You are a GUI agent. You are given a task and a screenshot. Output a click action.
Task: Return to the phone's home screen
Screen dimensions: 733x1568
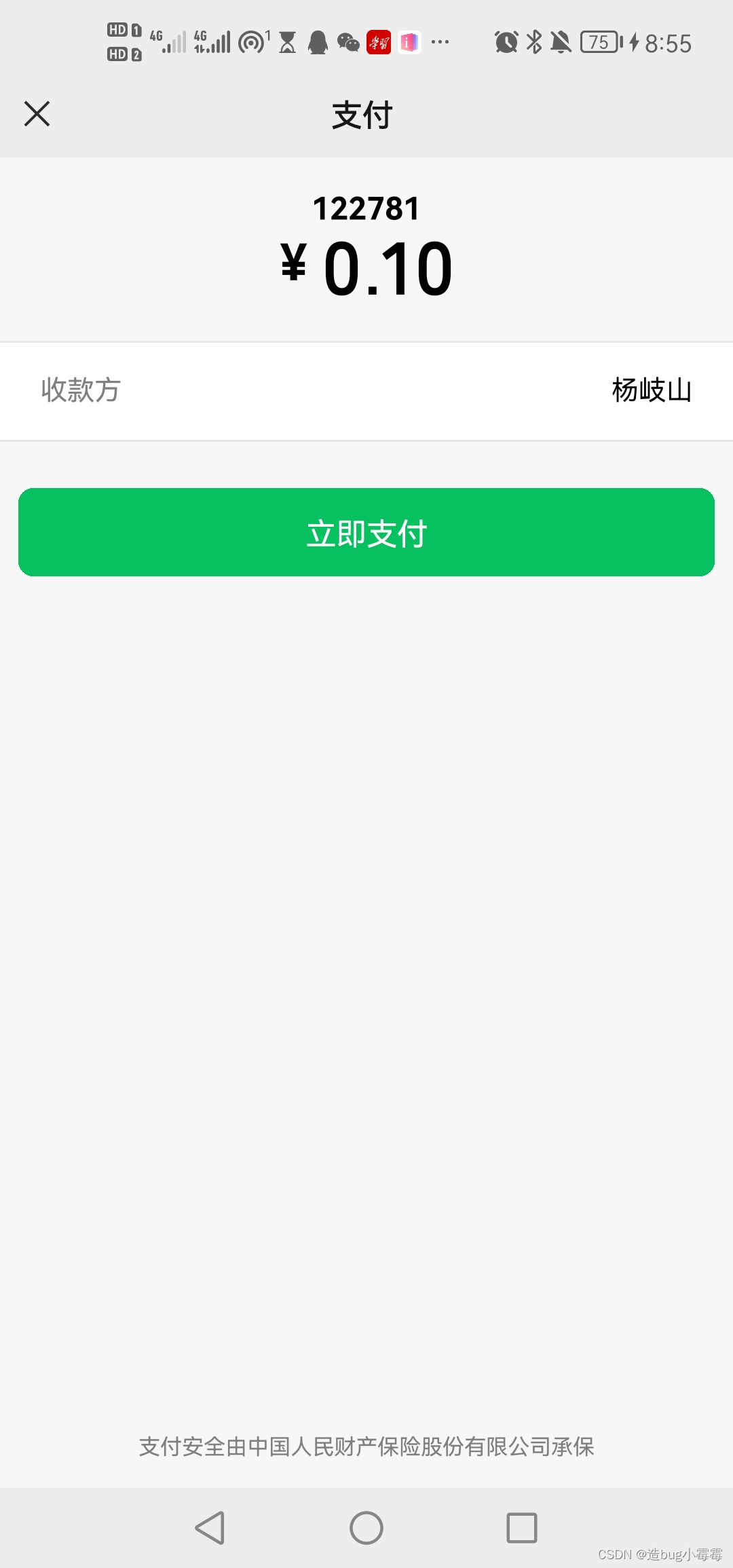(x=366, y=1528)
